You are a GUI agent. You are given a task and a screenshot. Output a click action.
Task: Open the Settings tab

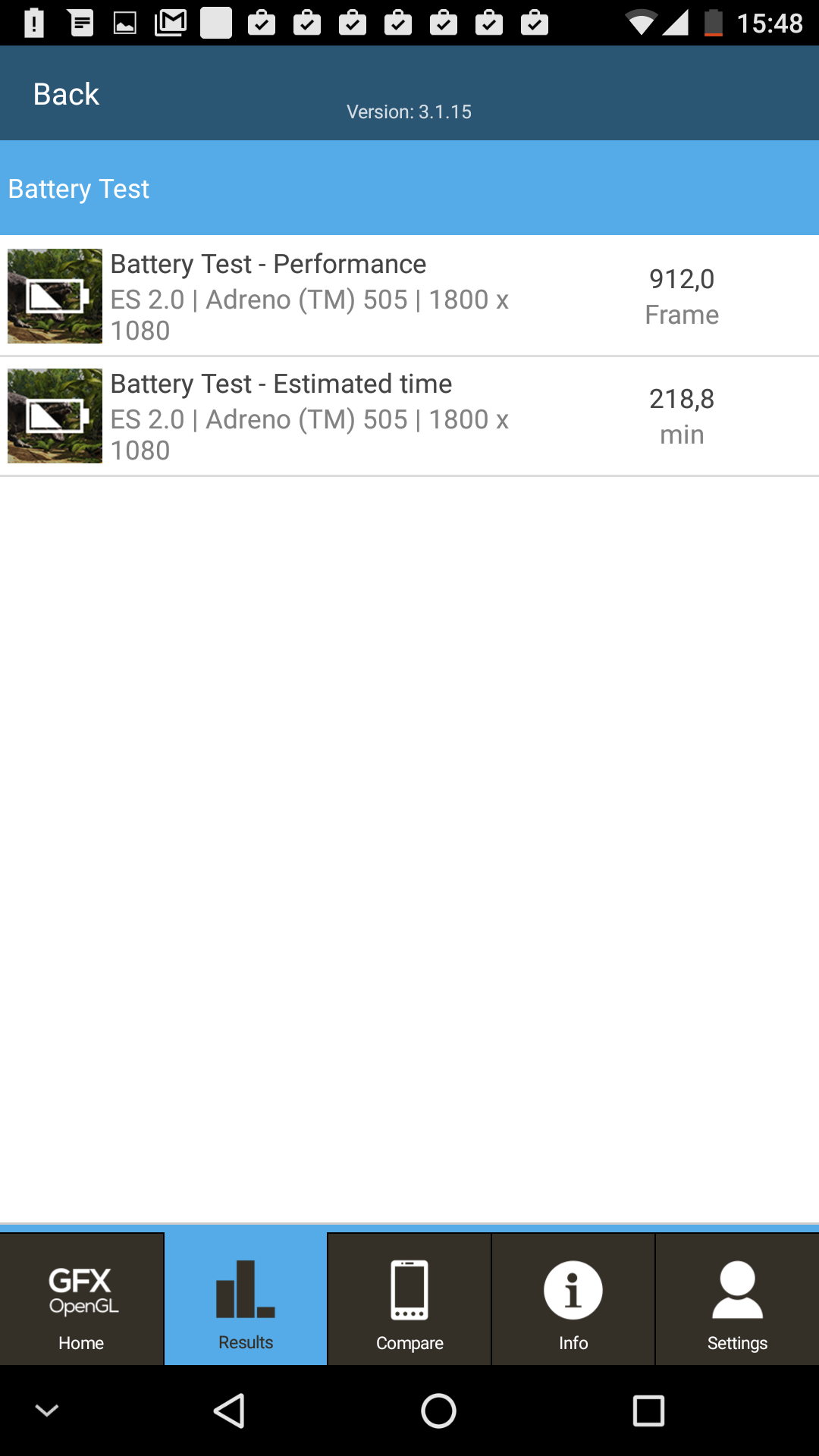(737, 1298)
